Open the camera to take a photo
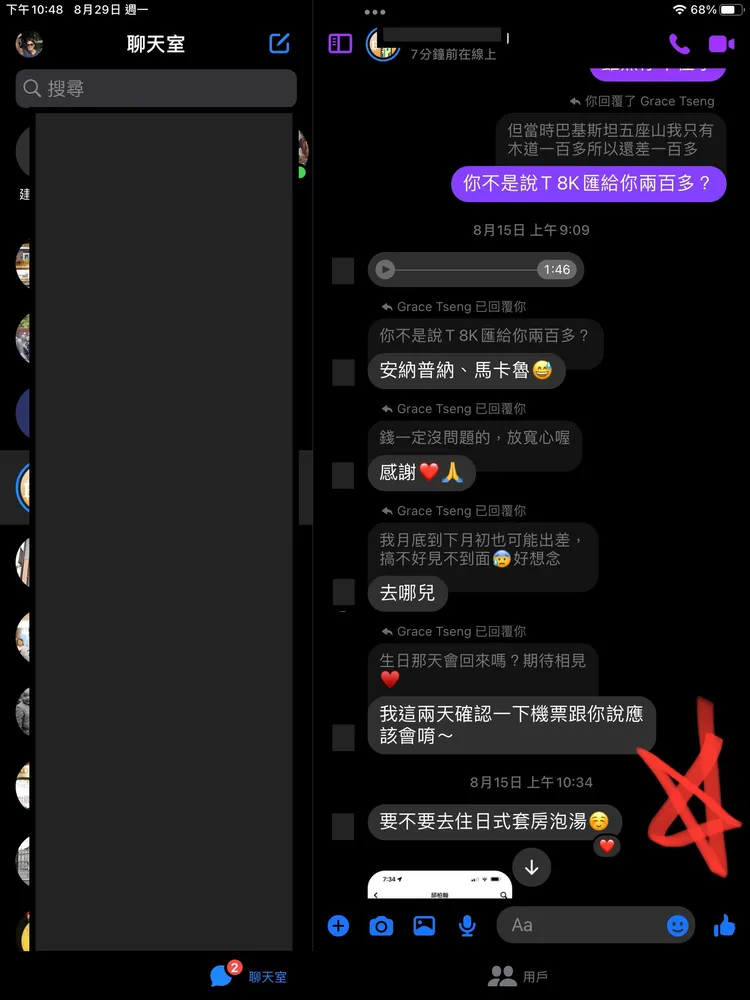Screen dimensions: 750x1000 click(x=381, y=925)
